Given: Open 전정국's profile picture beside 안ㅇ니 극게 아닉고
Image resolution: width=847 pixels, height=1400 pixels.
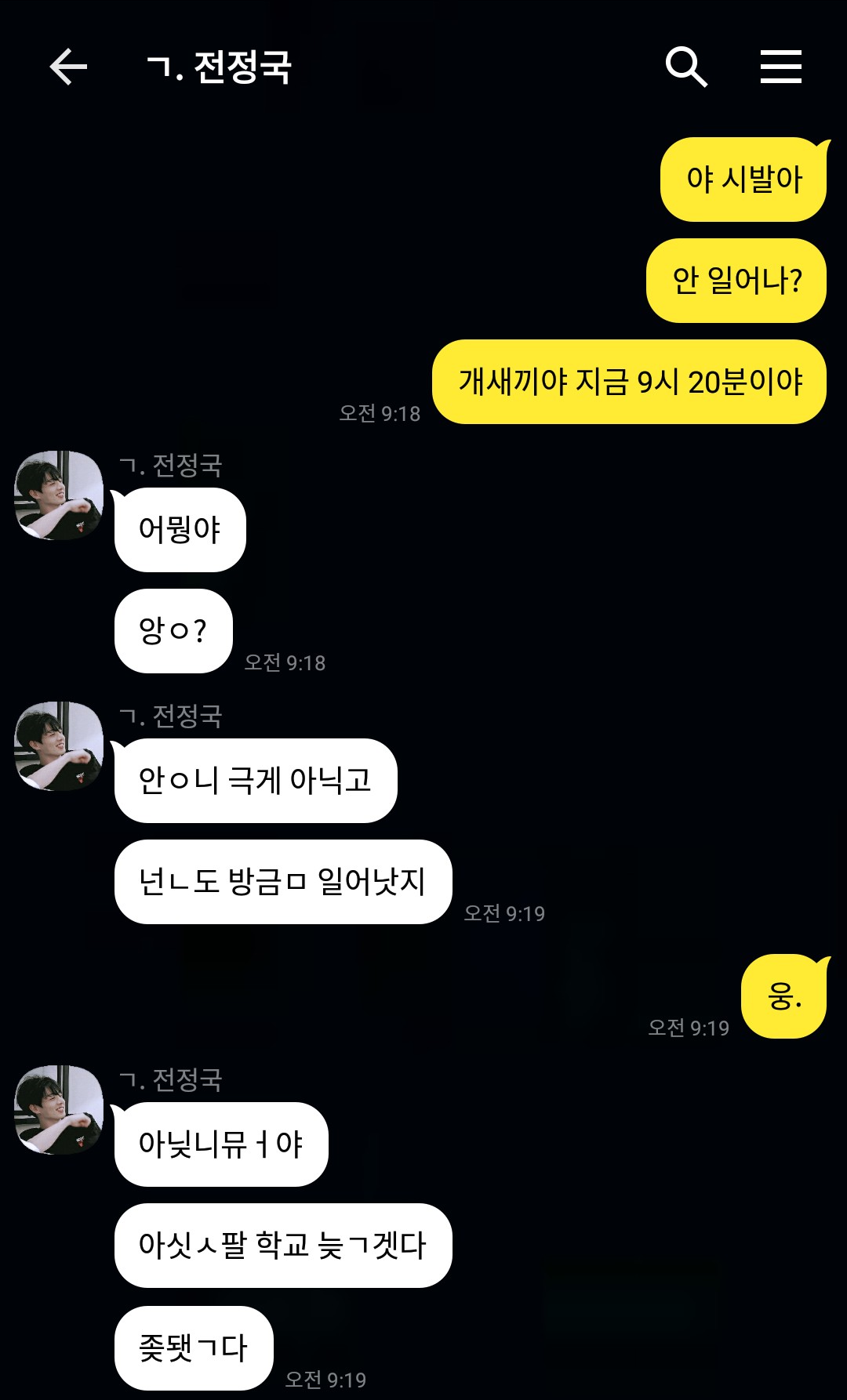Looking at the screenshot, I should click(x=59, y=745).
